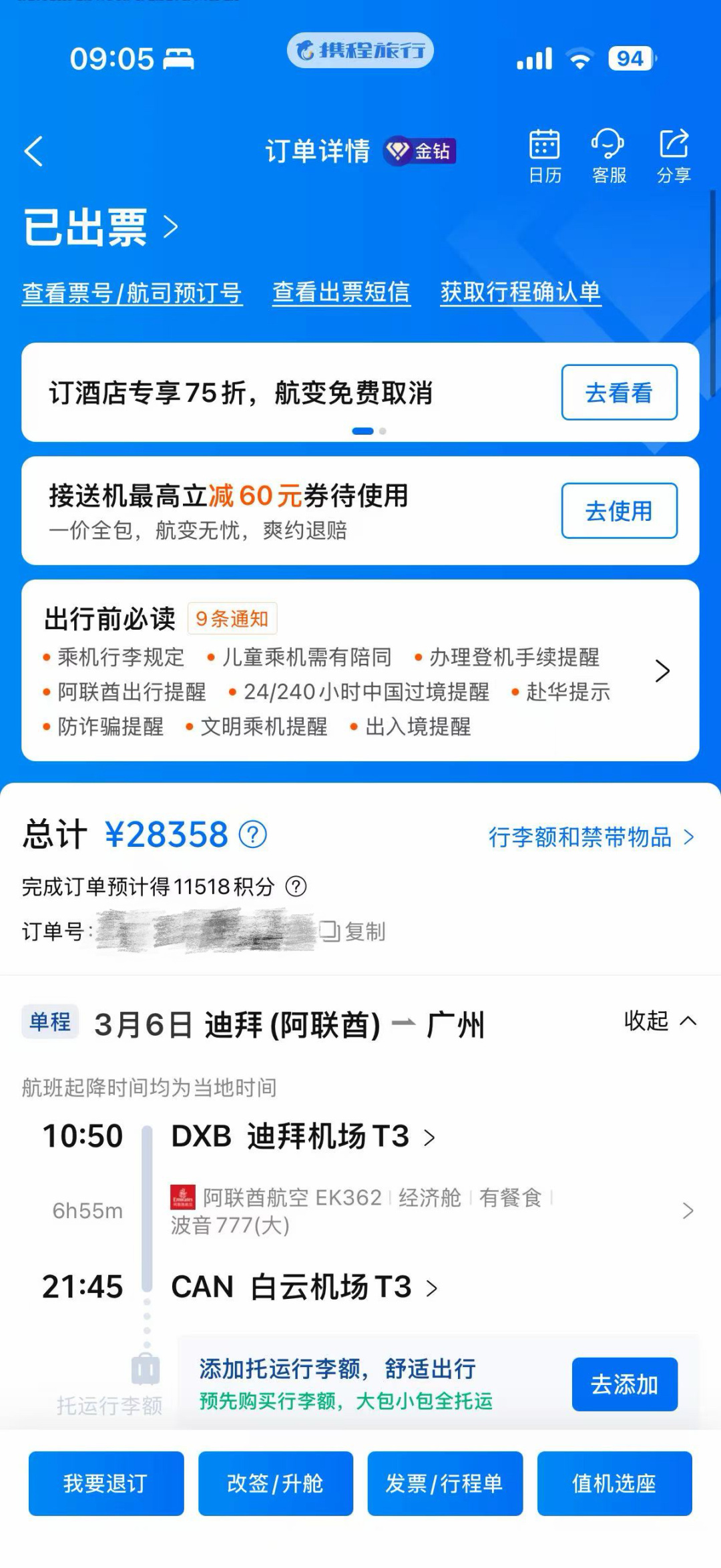
Task: Tap 去使用 for the airport transfer coupon
Action: (x=619, y=511)
